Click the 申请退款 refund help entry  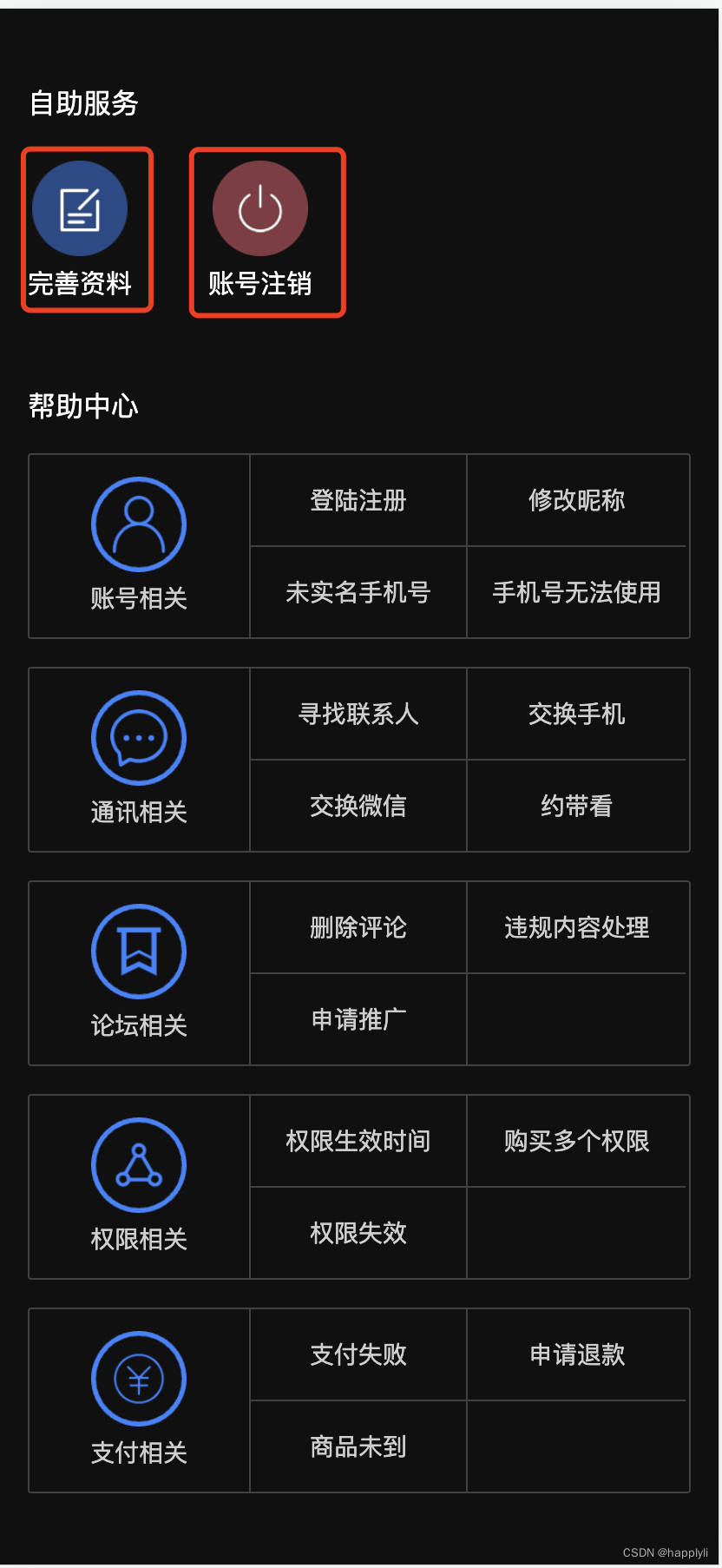(577, 1354)
